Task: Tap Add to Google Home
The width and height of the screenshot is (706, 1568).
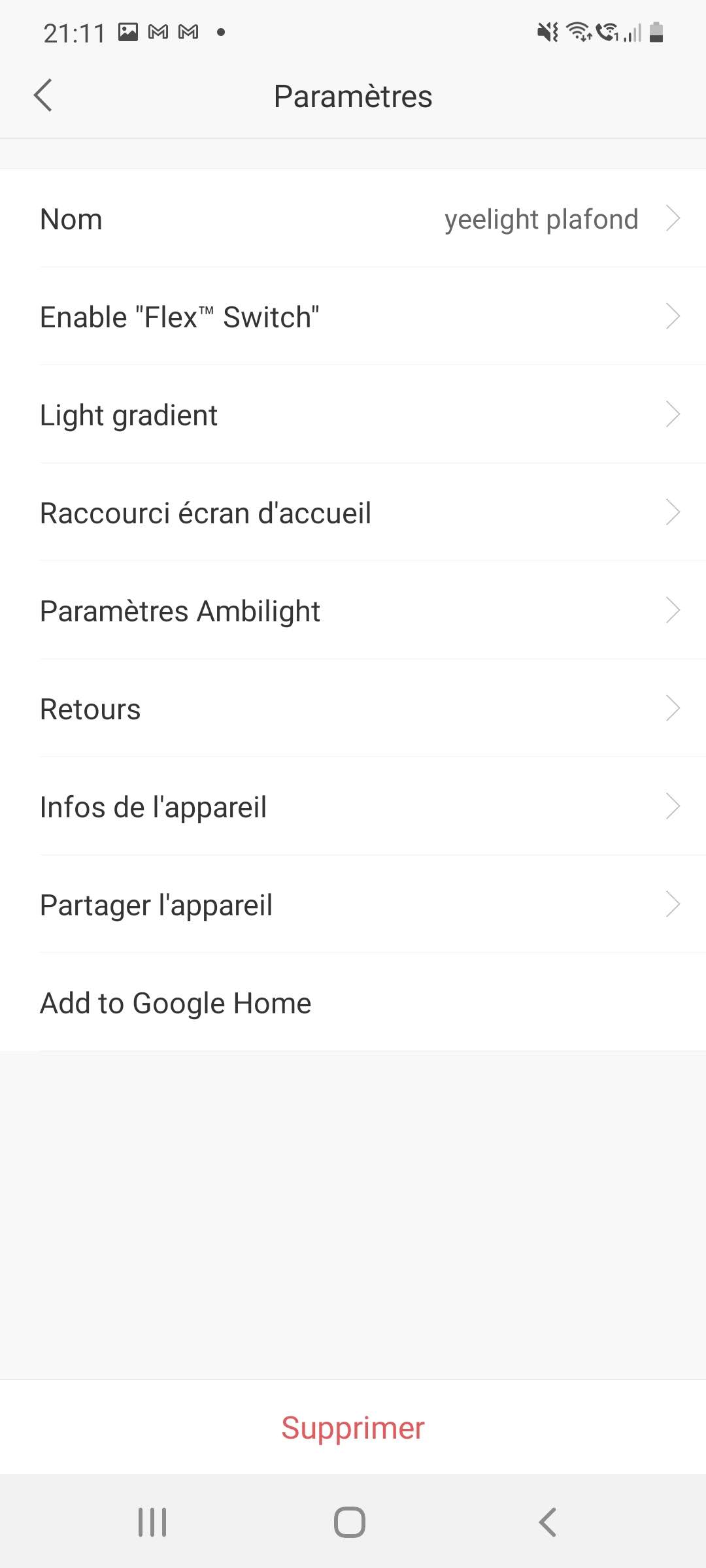Action: click(353, 1003)
